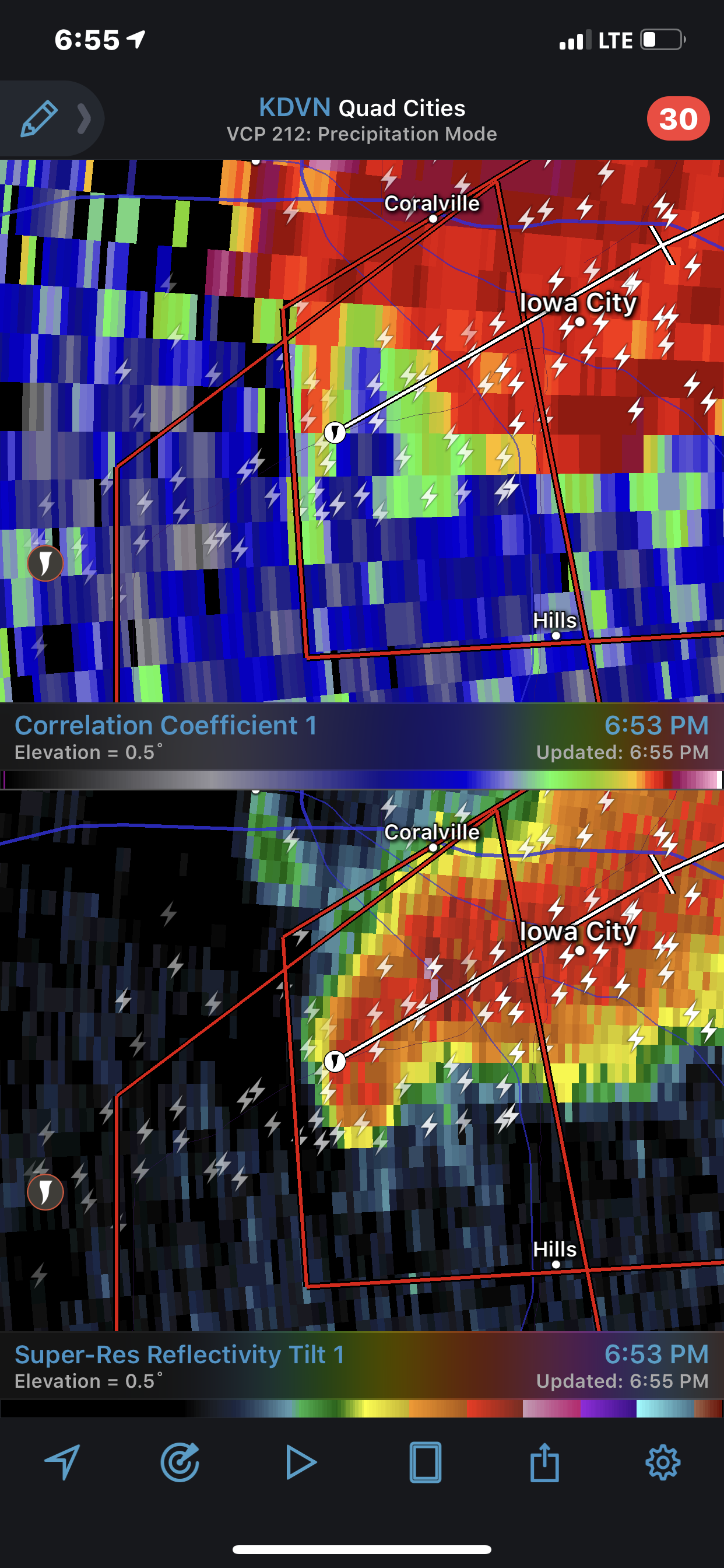724x1568 pixels.
Task: Open the red 30 warnings badge
Action: pyautogui.click(x=678, y=118)
